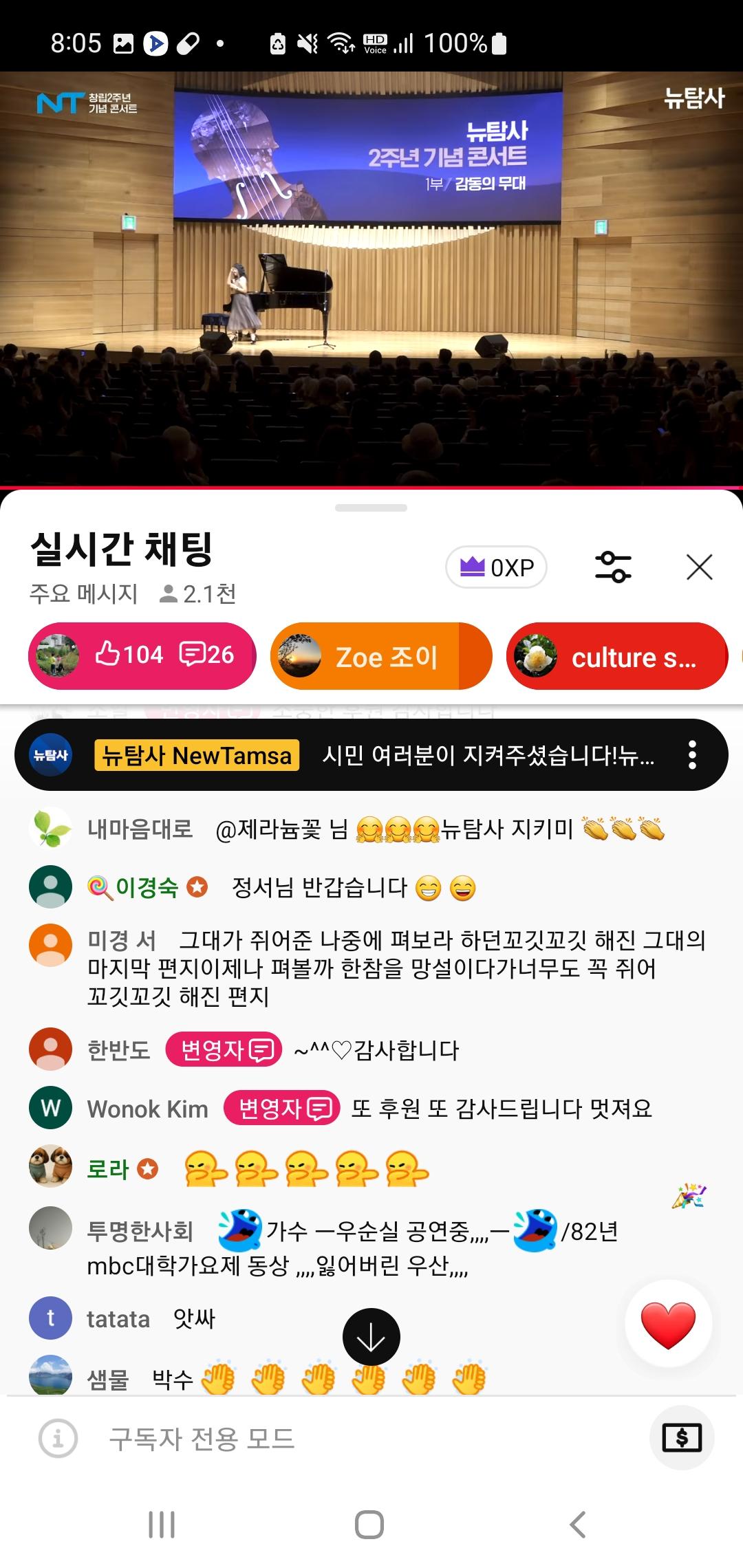The width and height of the screenshot is (743, 1568).
Task: Open the chat filter settings icon
Action: point(614,567)
